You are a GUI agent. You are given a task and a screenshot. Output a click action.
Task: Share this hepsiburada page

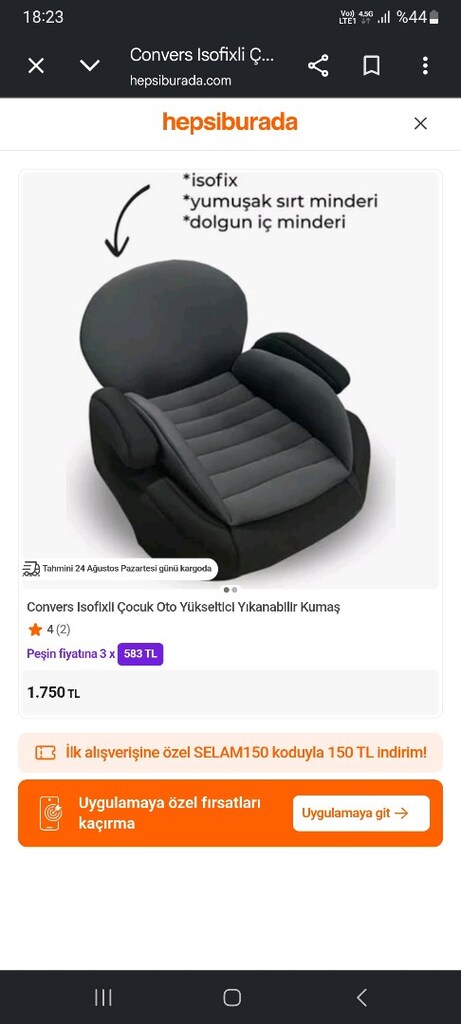click(318, 65)
